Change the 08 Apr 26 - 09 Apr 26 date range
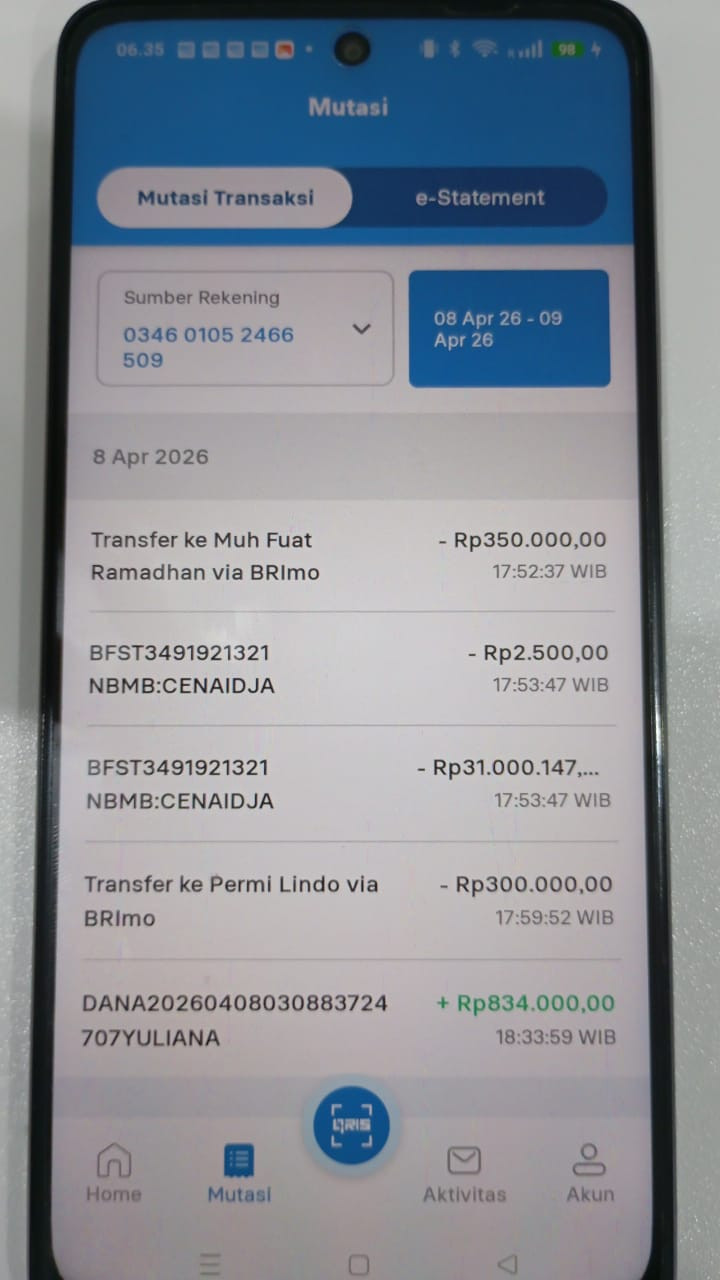The image size is (720, 1280). (x=509, y=328)
